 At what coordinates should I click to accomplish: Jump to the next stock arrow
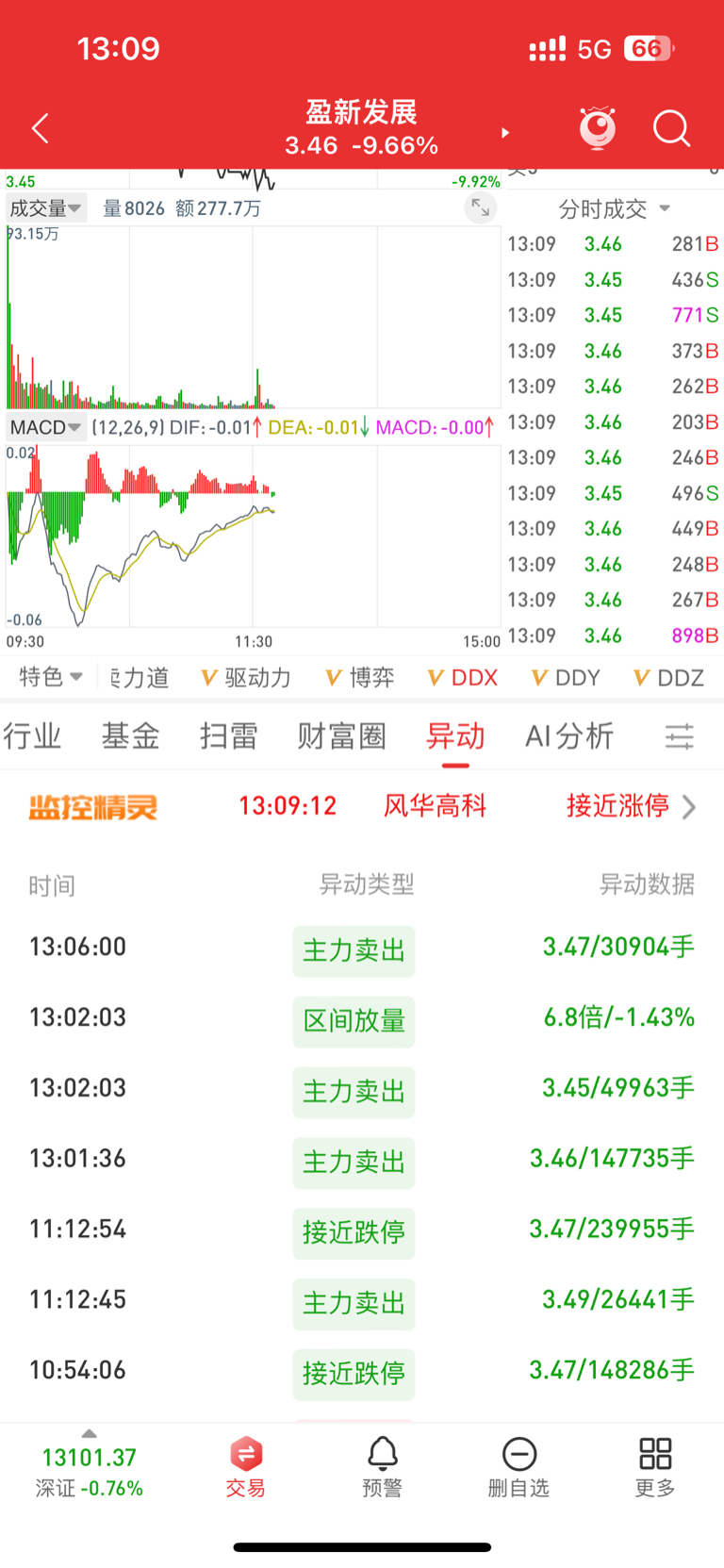[x=505, y=133]
